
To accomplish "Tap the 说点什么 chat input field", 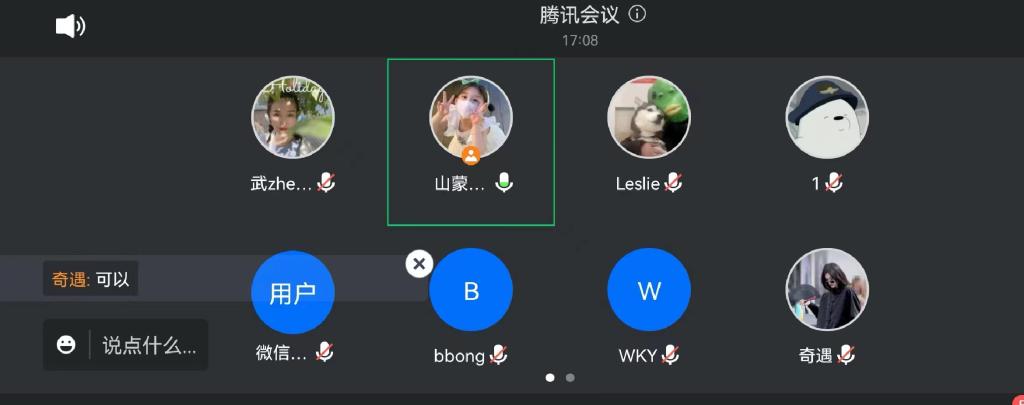I will (x=149, y=346).
